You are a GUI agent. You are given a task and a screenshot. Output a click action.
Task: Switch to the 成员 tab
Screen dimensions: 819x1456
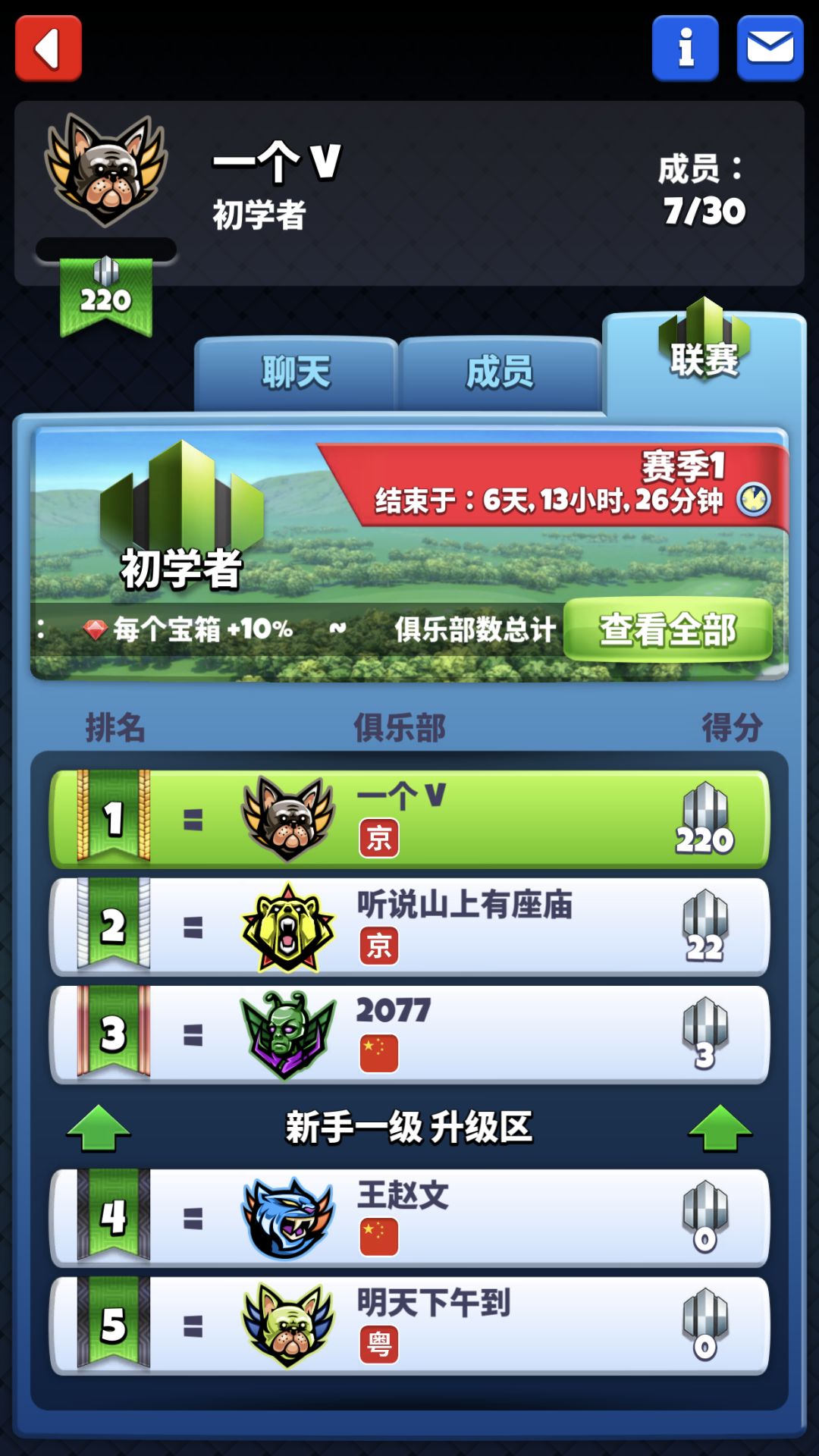click(502, 372)
